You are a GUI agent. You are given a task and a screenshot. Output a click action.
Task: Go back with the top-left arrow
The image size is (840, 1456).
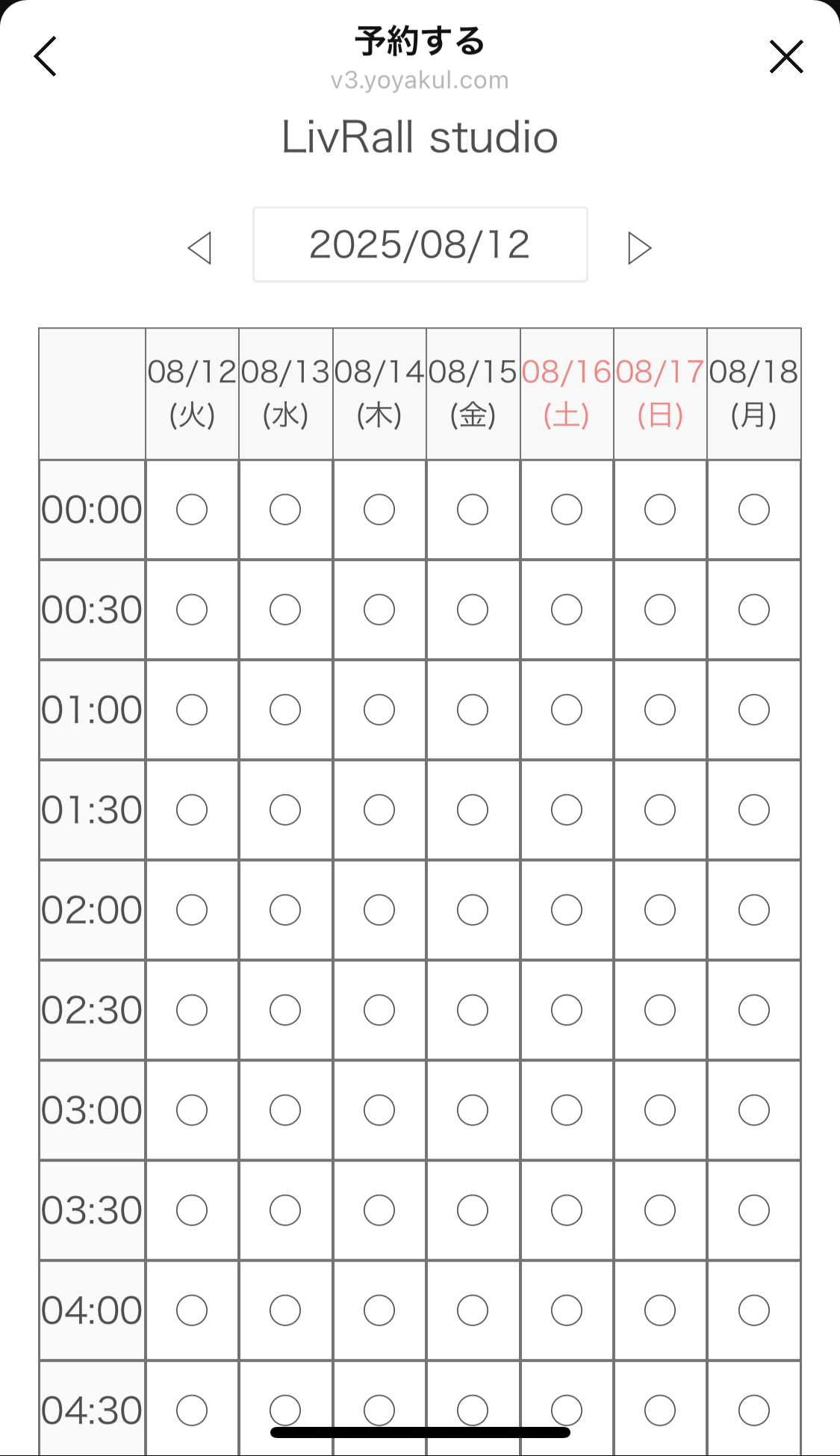[x=46, y=56]
